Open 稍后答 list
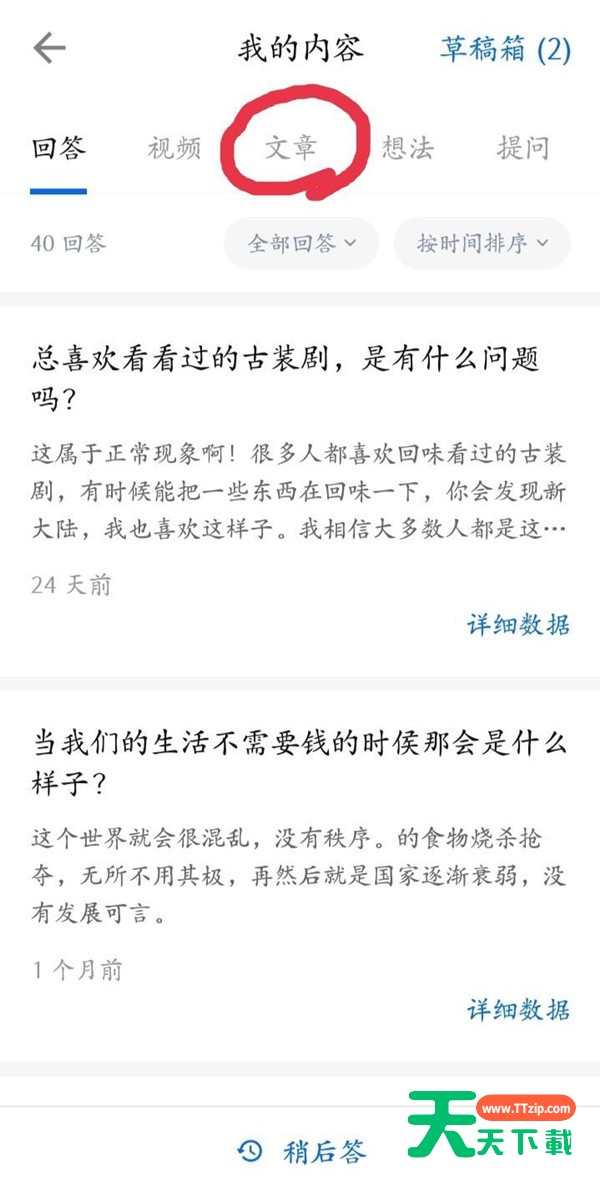The image size is (600, 1184). pos(301,1151)
